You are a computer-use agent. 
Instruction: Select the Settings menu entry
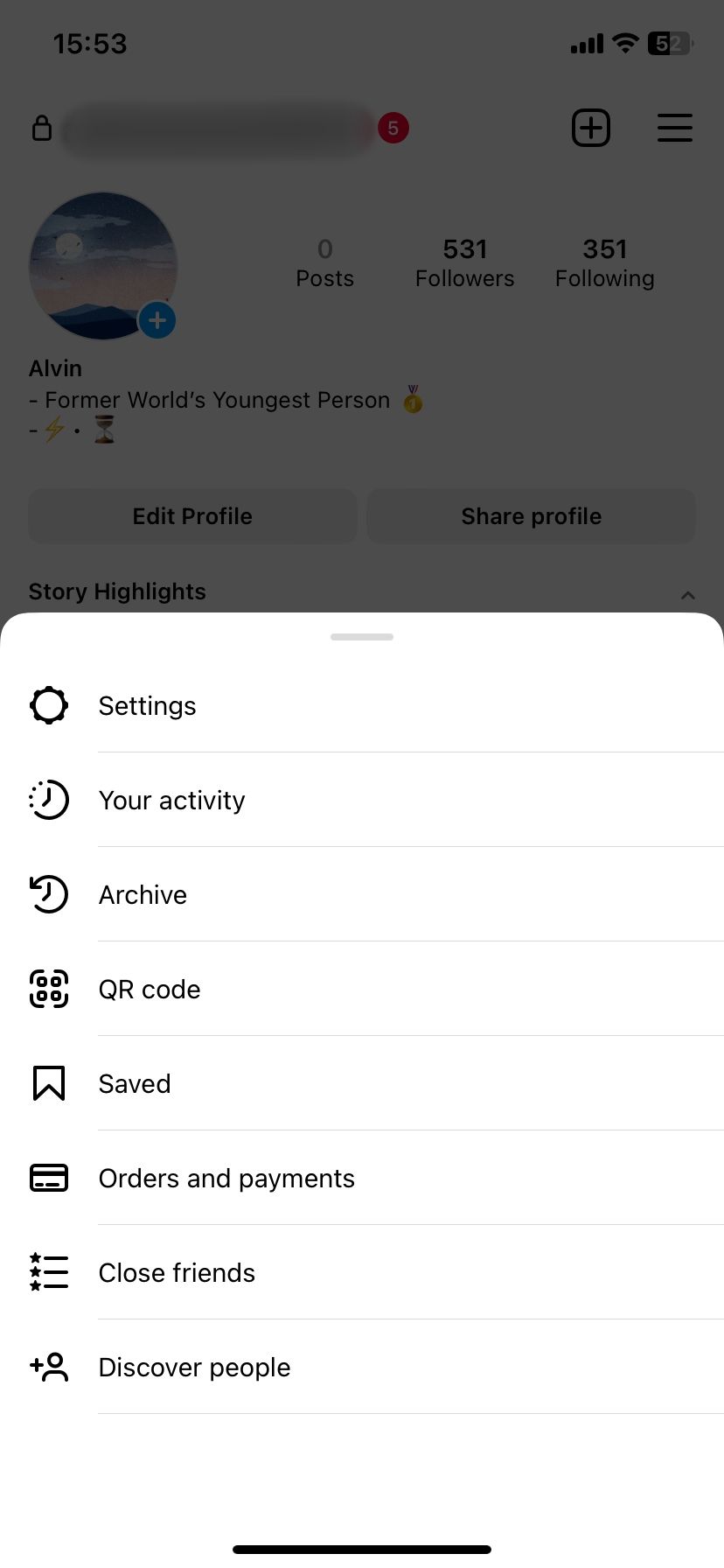coord(147,705)
